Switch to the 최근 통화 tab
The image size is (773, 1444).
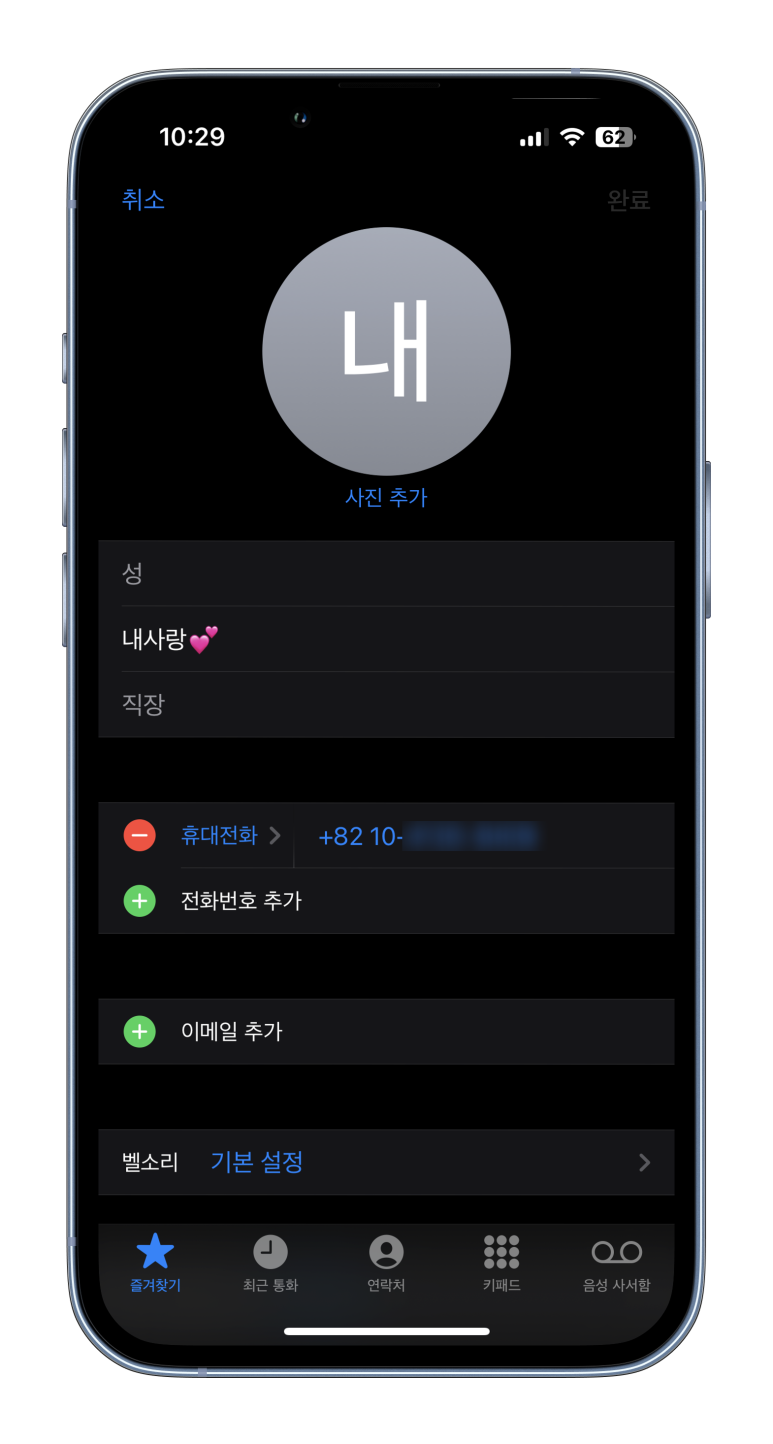(270, 1263)
